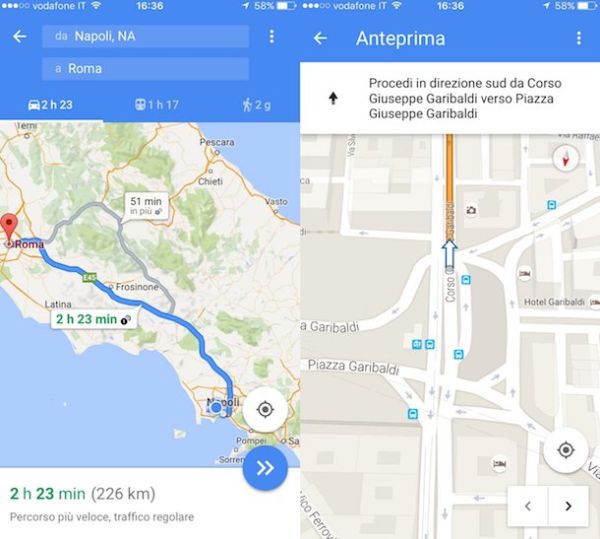Start navigation with the blue arrows button
This screenshot has height=539, width=600.
point(265,468)
